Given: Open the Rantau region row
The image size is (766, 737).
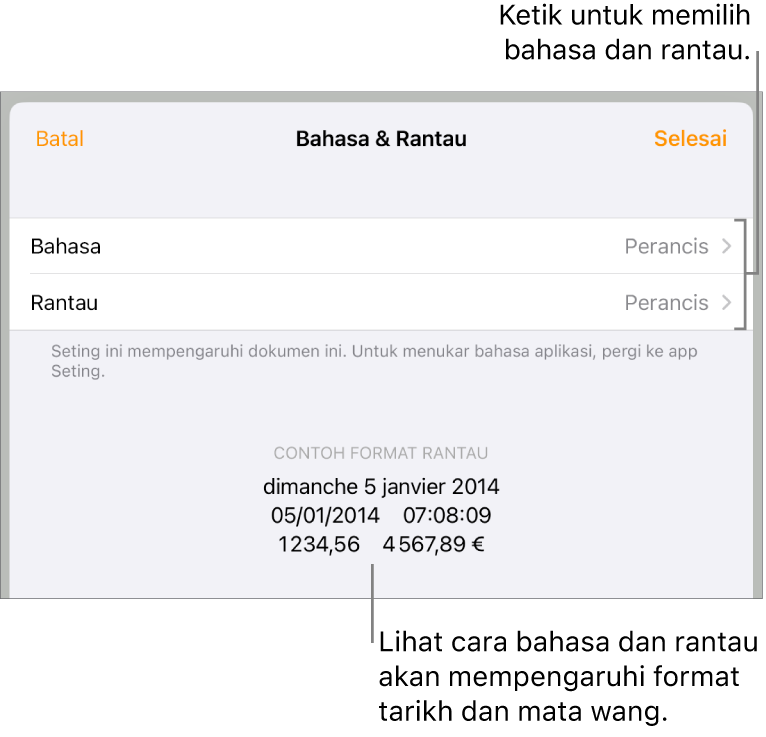Looking at the screenshot, I should (x=380, y=302).
